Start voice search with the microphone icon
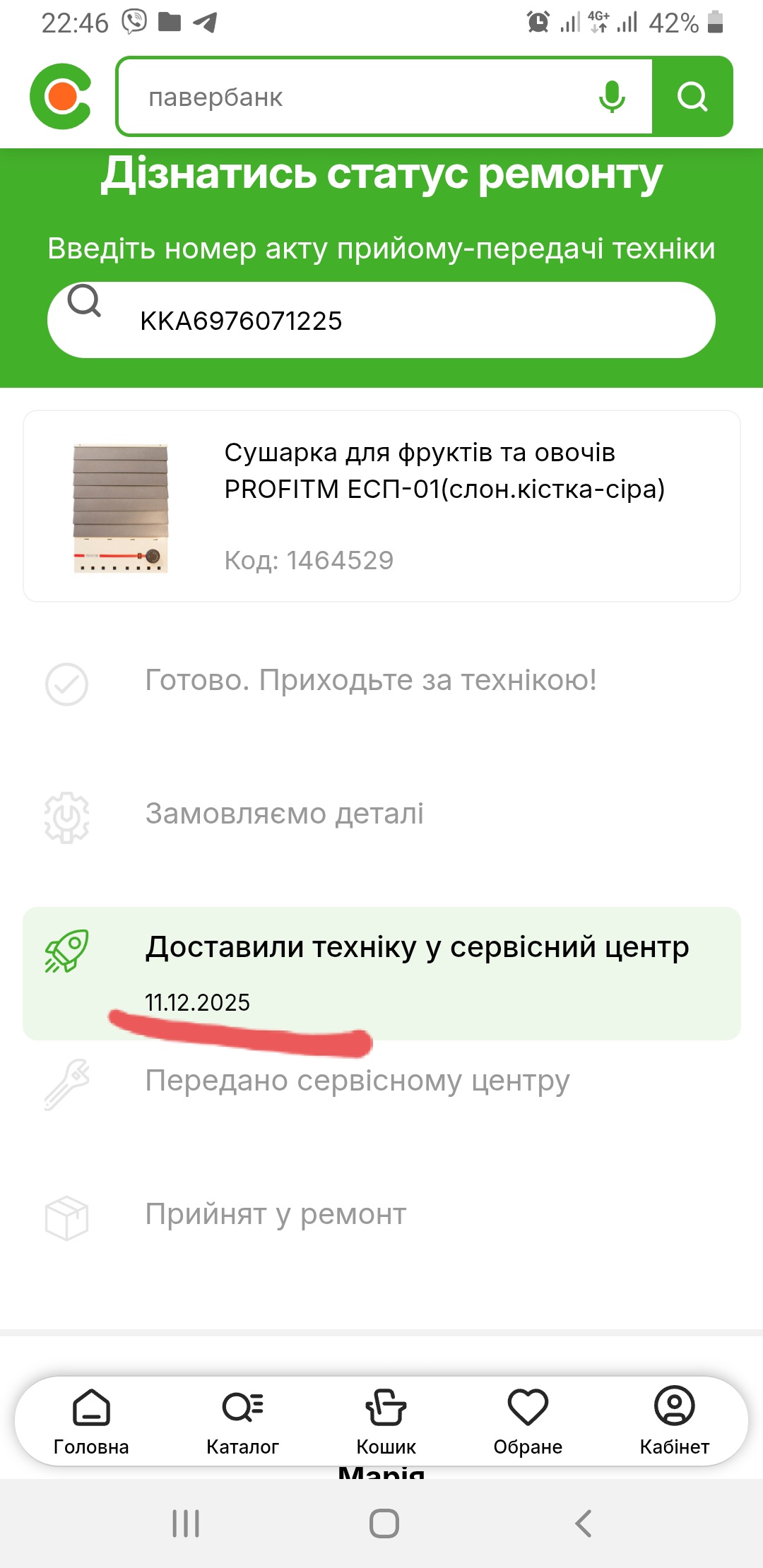This screenshot has width=763, height=1568. pyautogui.click(x=611, y=97)
